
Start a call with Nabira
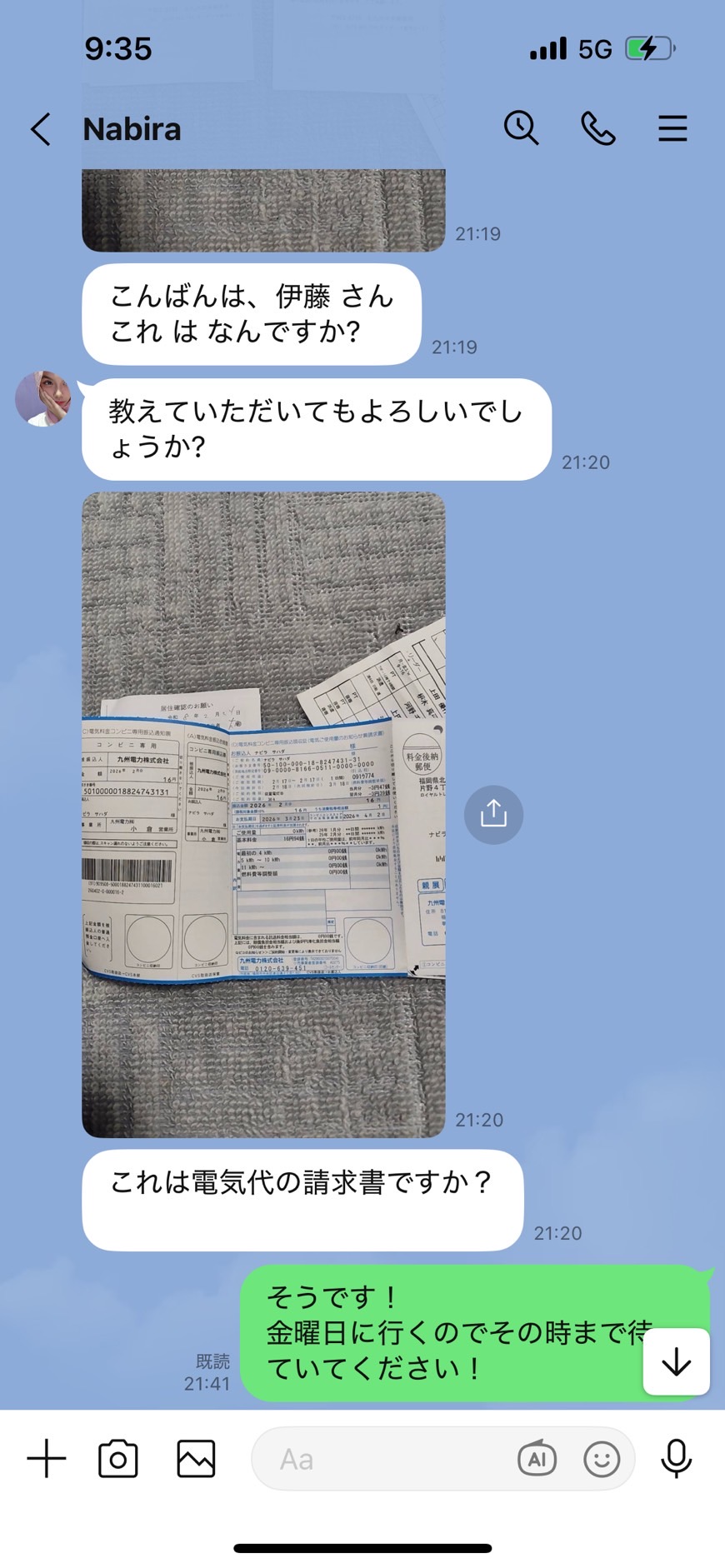[x=597, y=128]
